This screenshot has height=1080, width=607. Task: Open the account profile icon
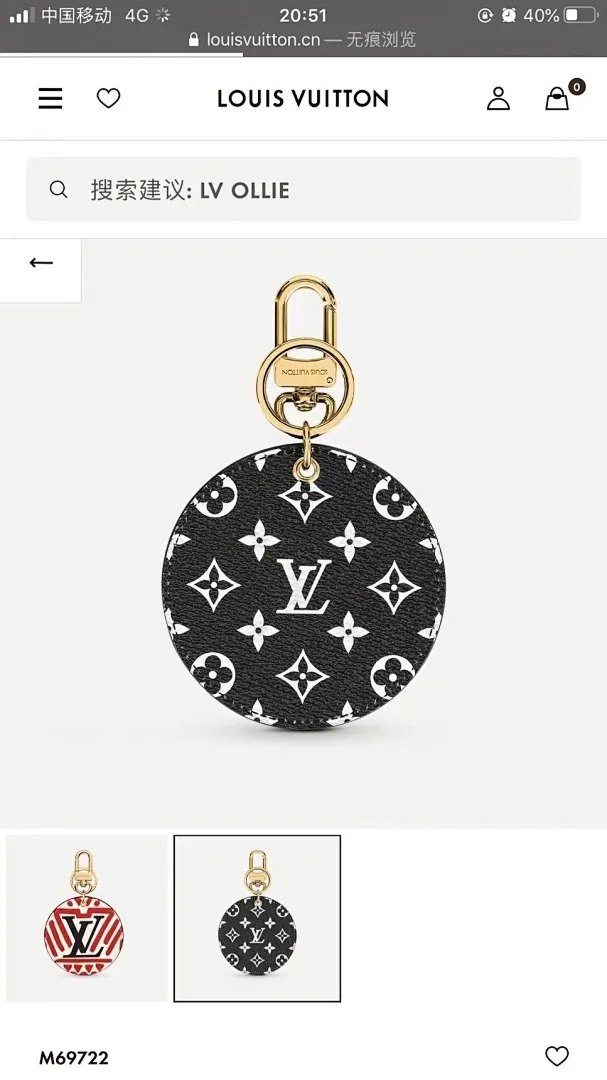498,98
